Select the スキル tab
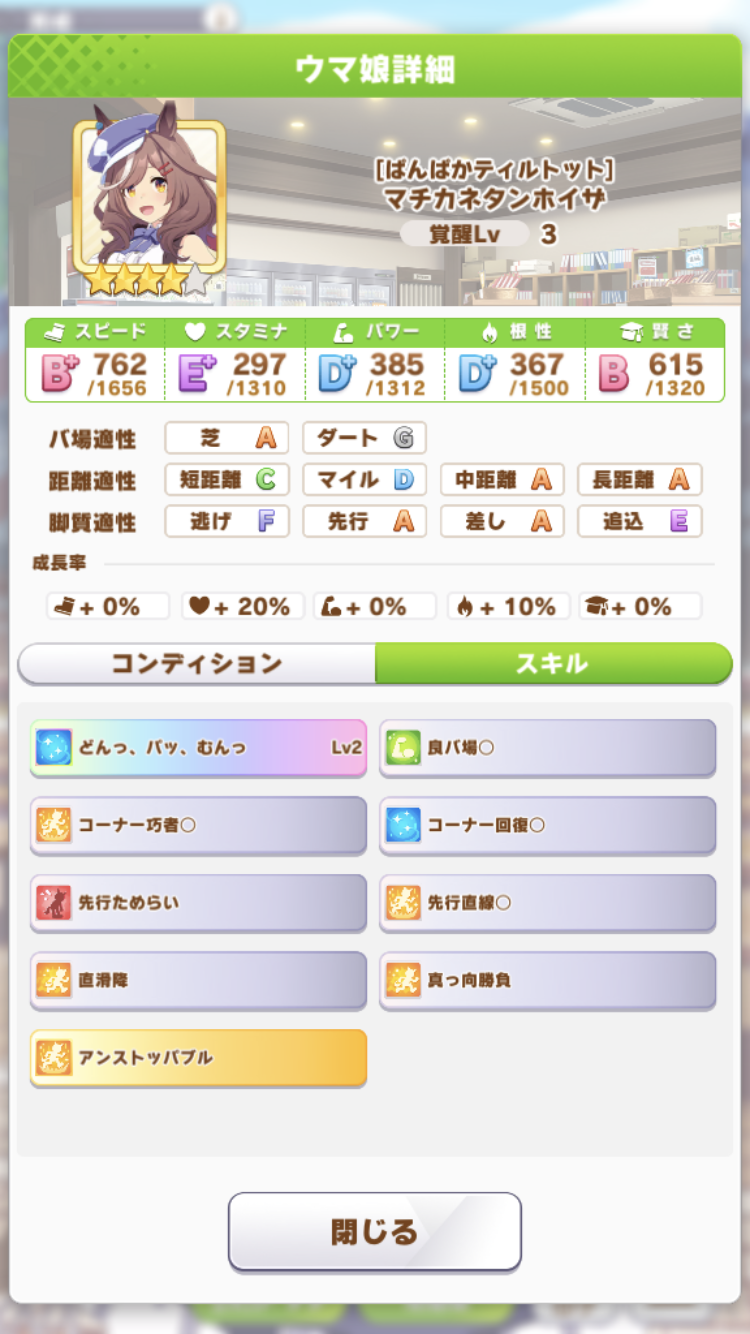This screenshot has width=750, height=1334. [x=552, y=663]
